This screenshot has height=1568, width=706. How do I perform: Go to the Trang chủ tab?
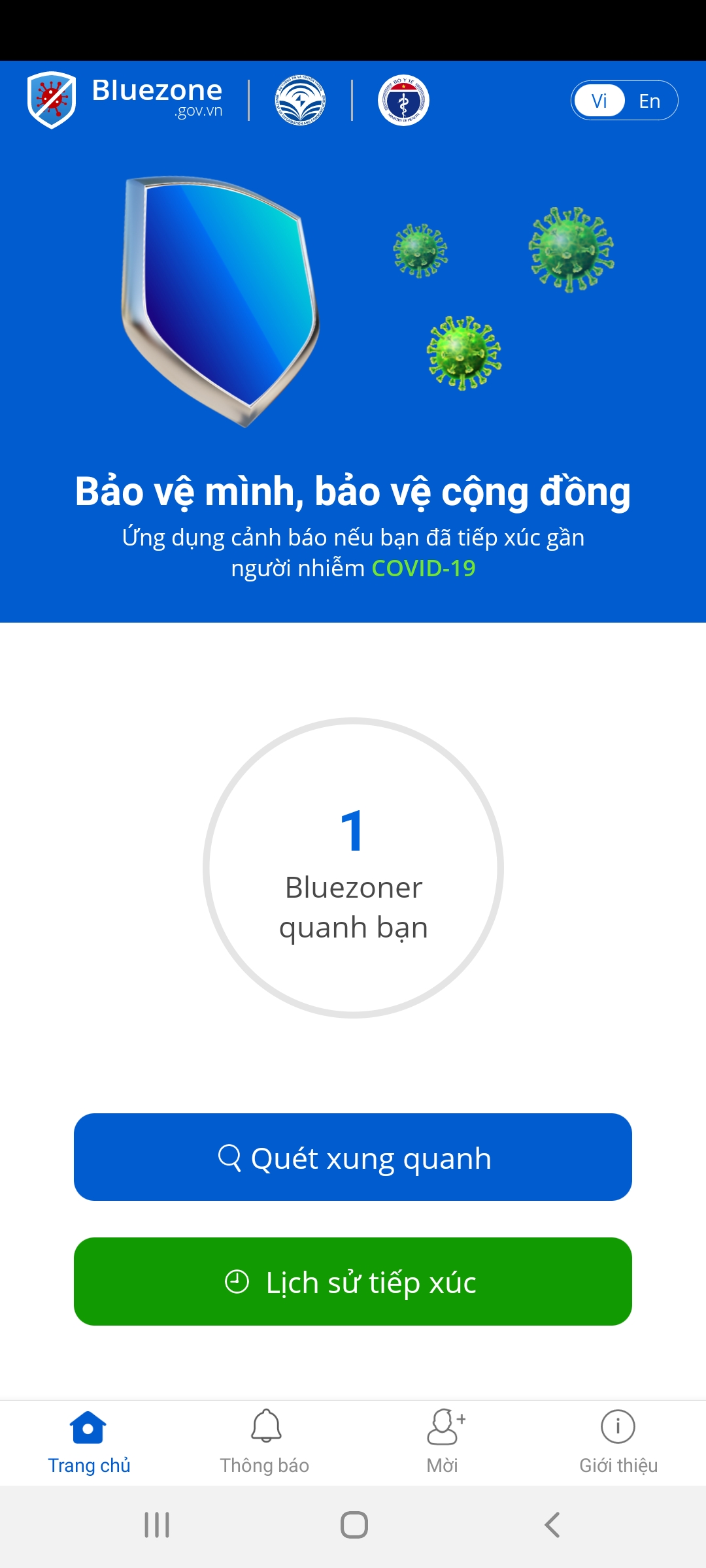[89, 1442]
